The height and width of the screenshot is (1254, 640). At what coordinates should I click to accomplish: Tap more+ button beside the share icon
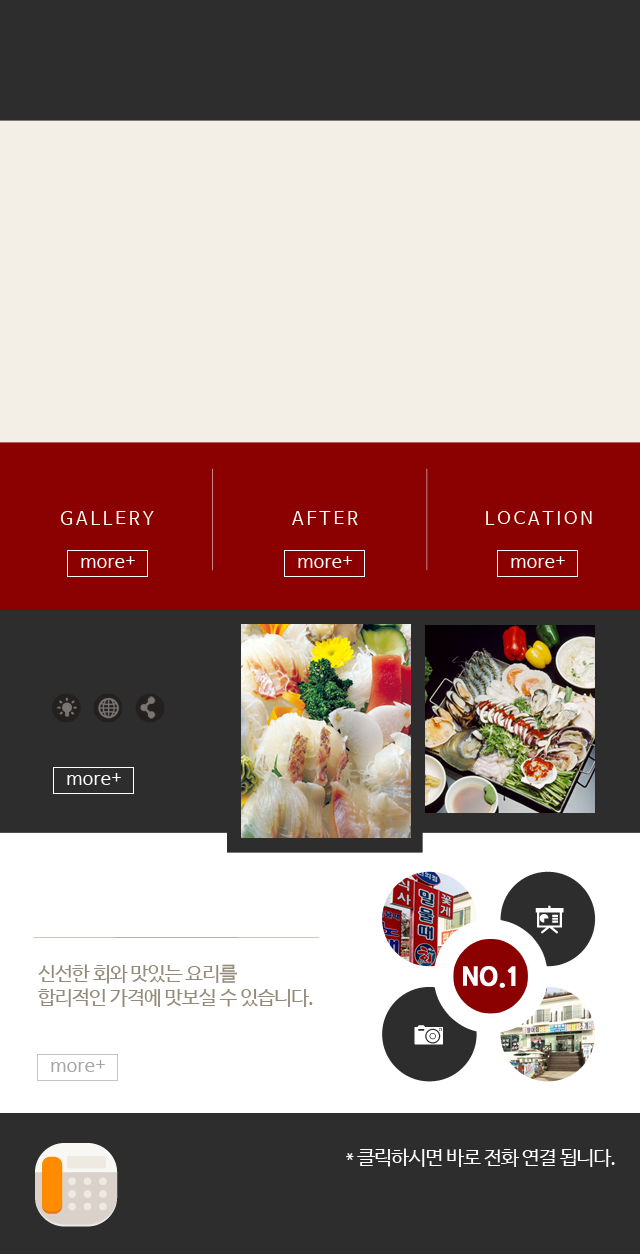[93, 780]
